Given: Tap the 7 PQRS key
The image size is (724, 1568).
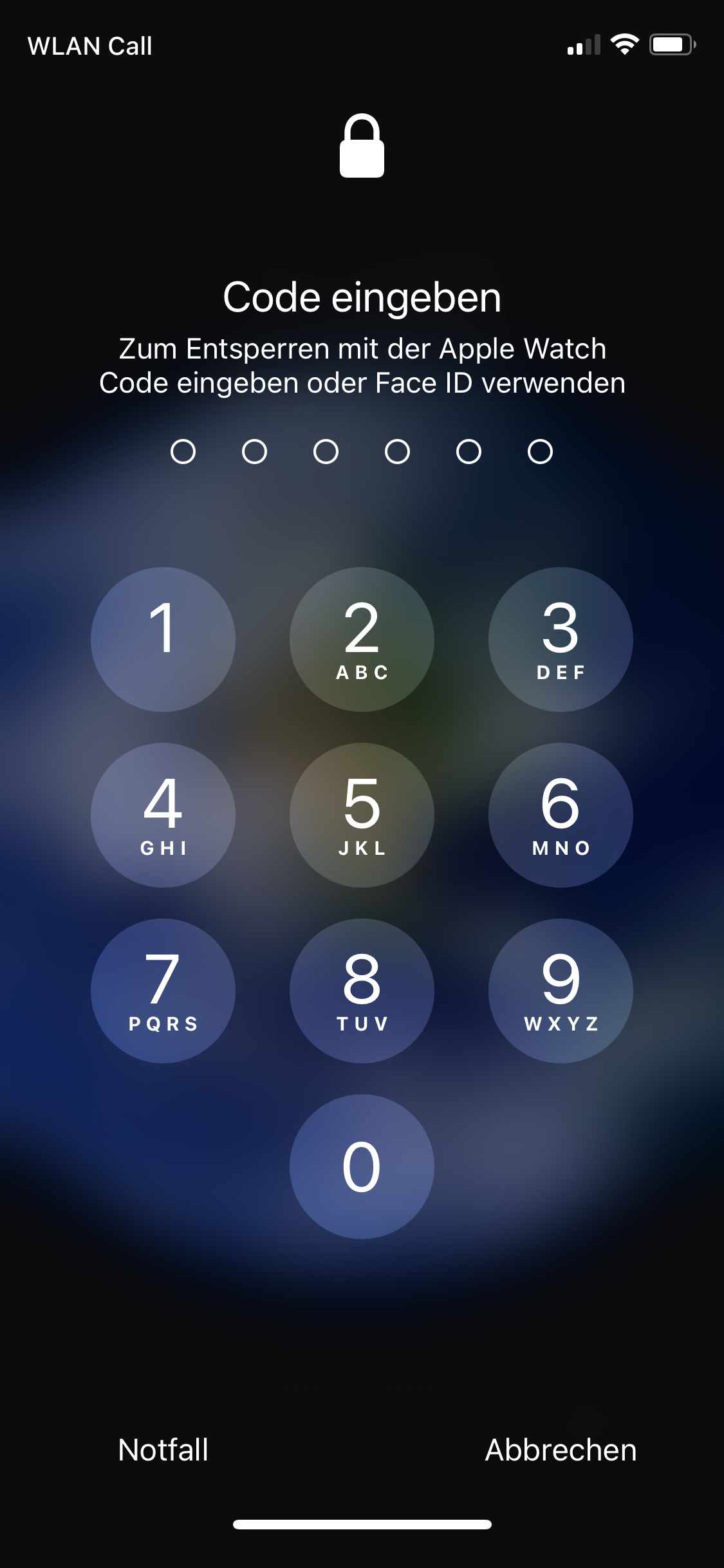Looking at the screenshot, I should click(x=163, y=991).
